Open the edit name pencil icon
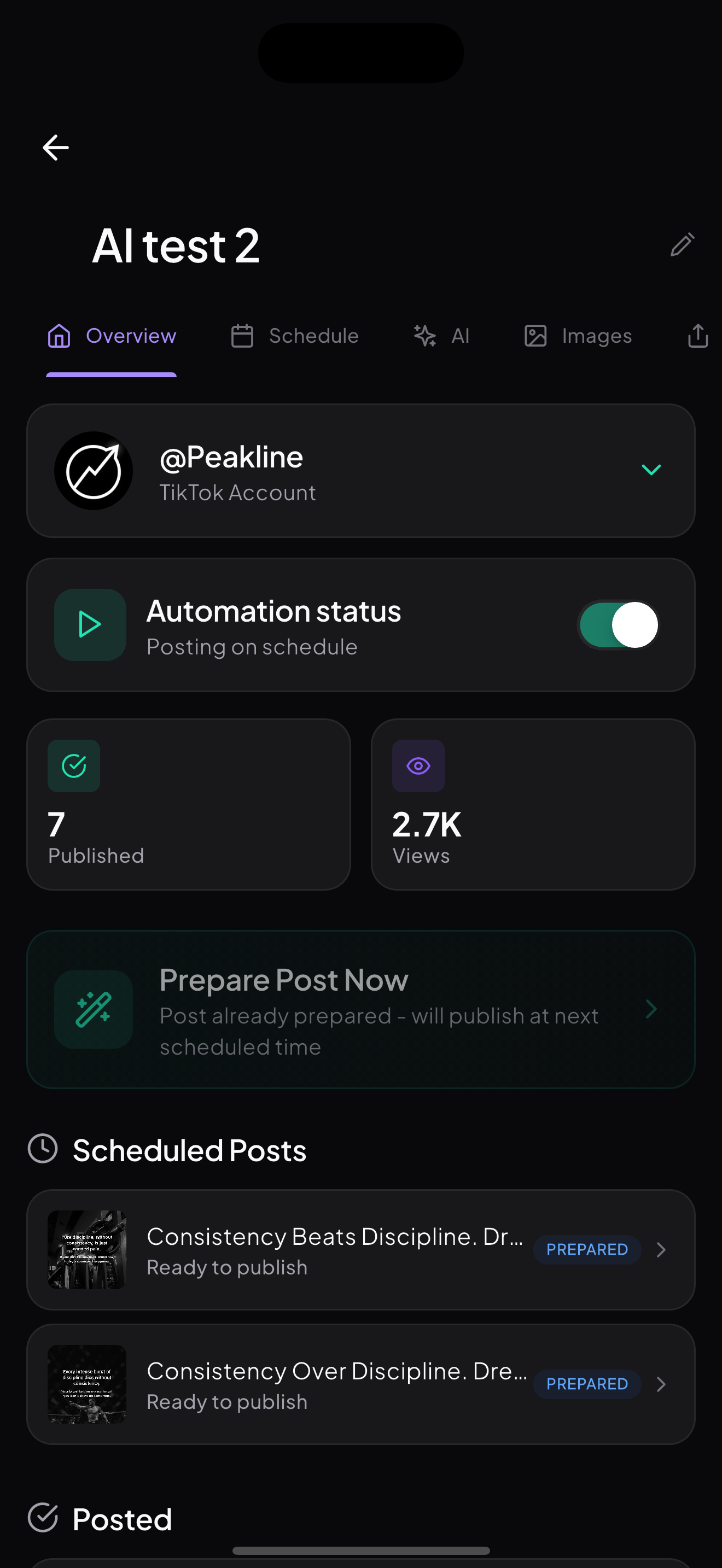Image resolution: width=722 pixels, height=1568 pixels. 681,244
